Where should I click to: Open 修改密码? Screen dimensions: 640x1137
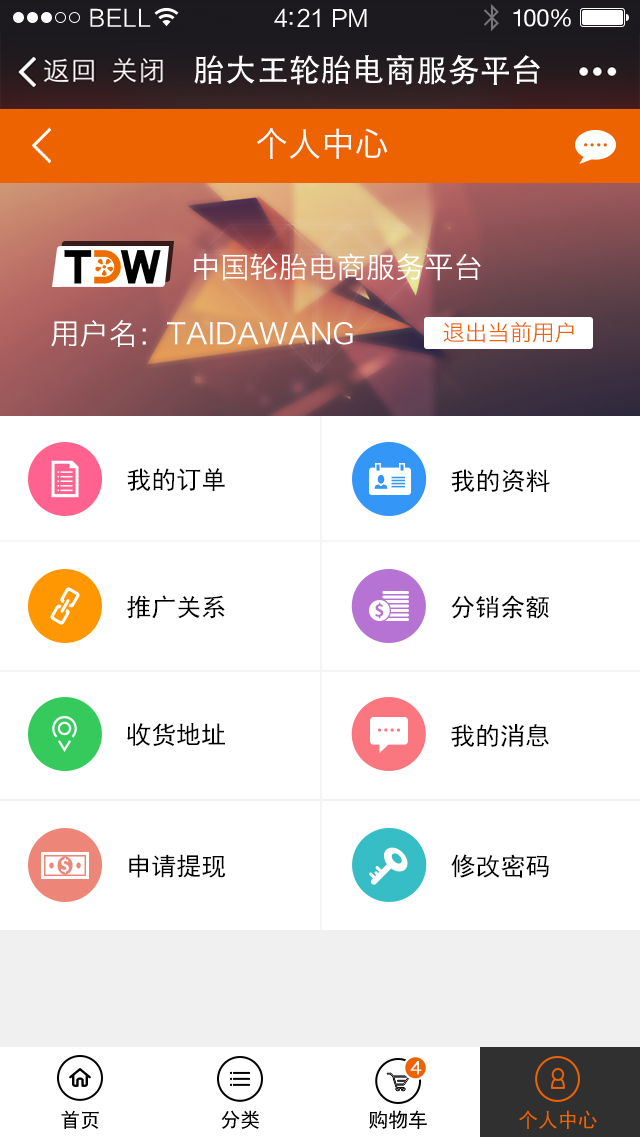[480, 865]
